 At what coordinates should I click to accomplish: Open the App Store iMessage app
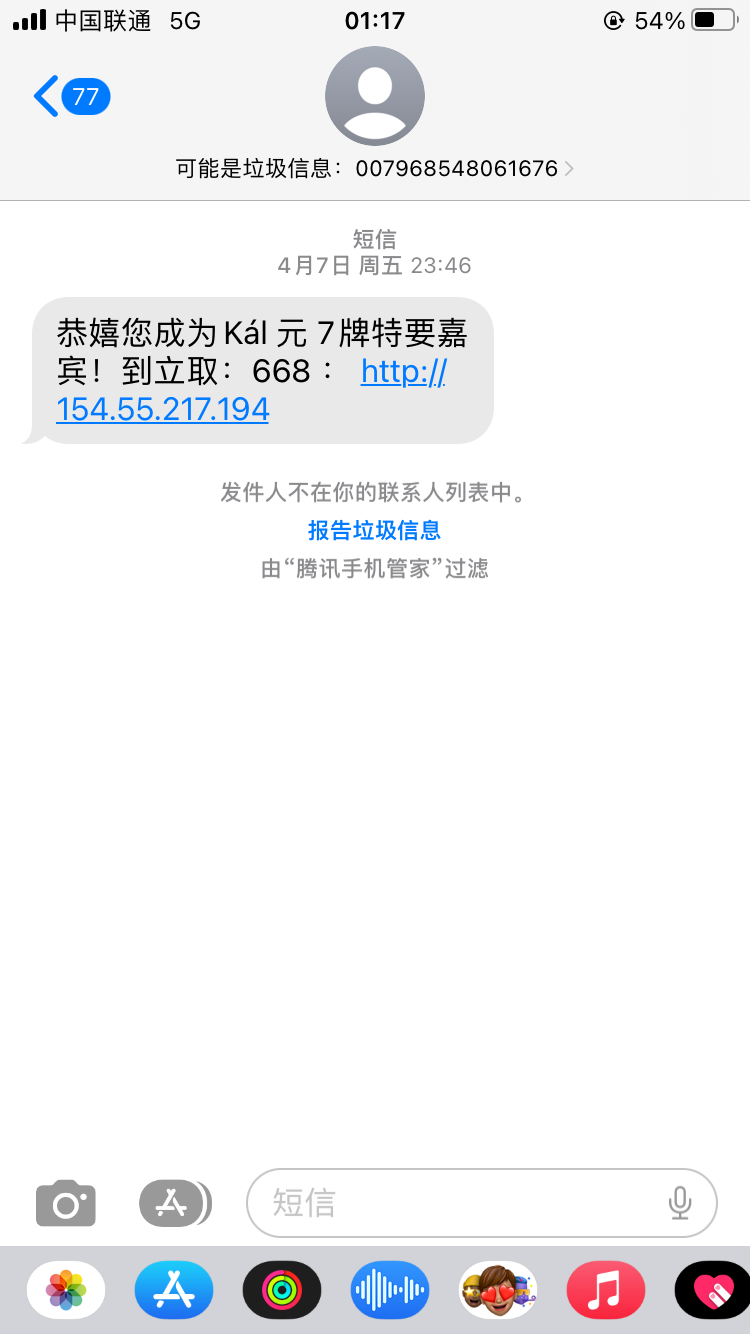point(174,1290)
